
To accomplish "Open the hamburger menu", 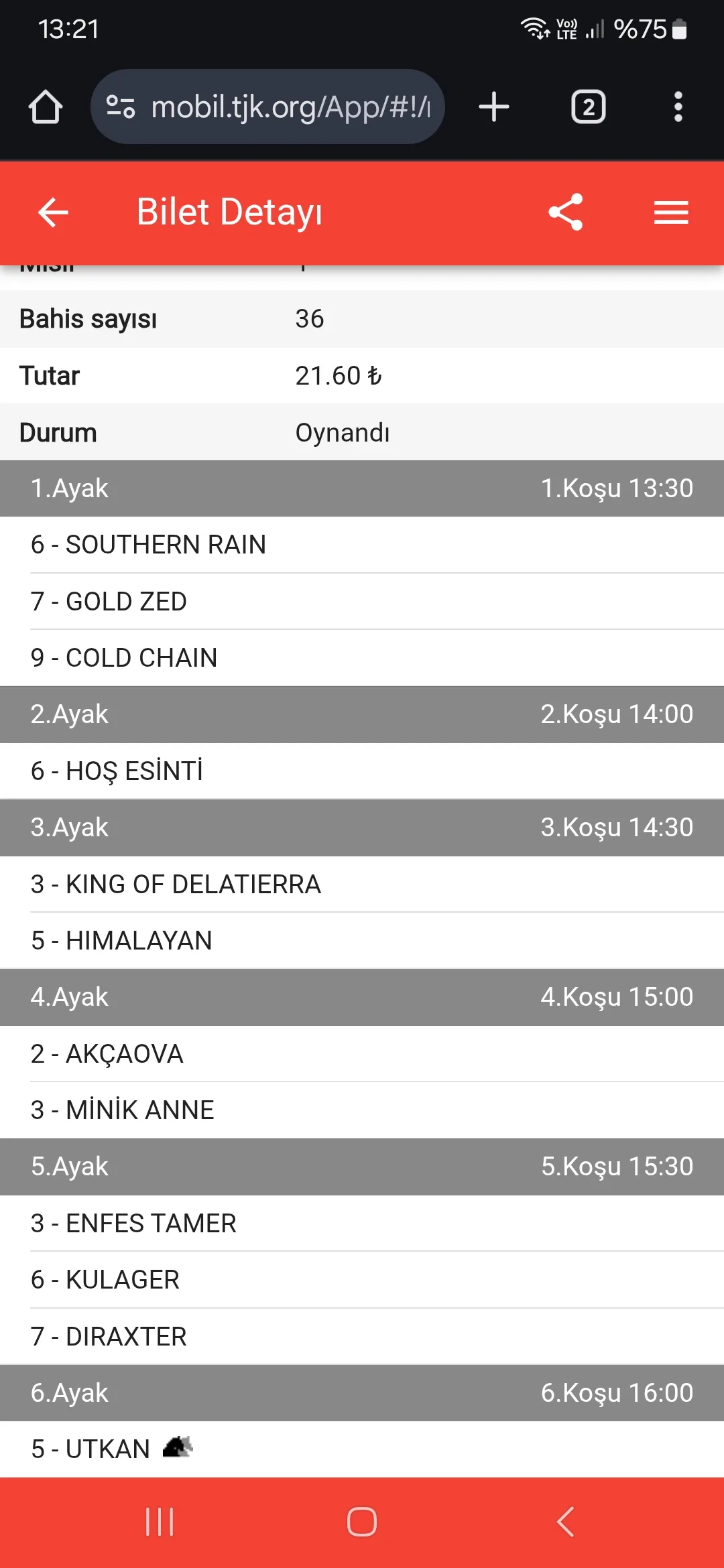I will tap(671, 213).
